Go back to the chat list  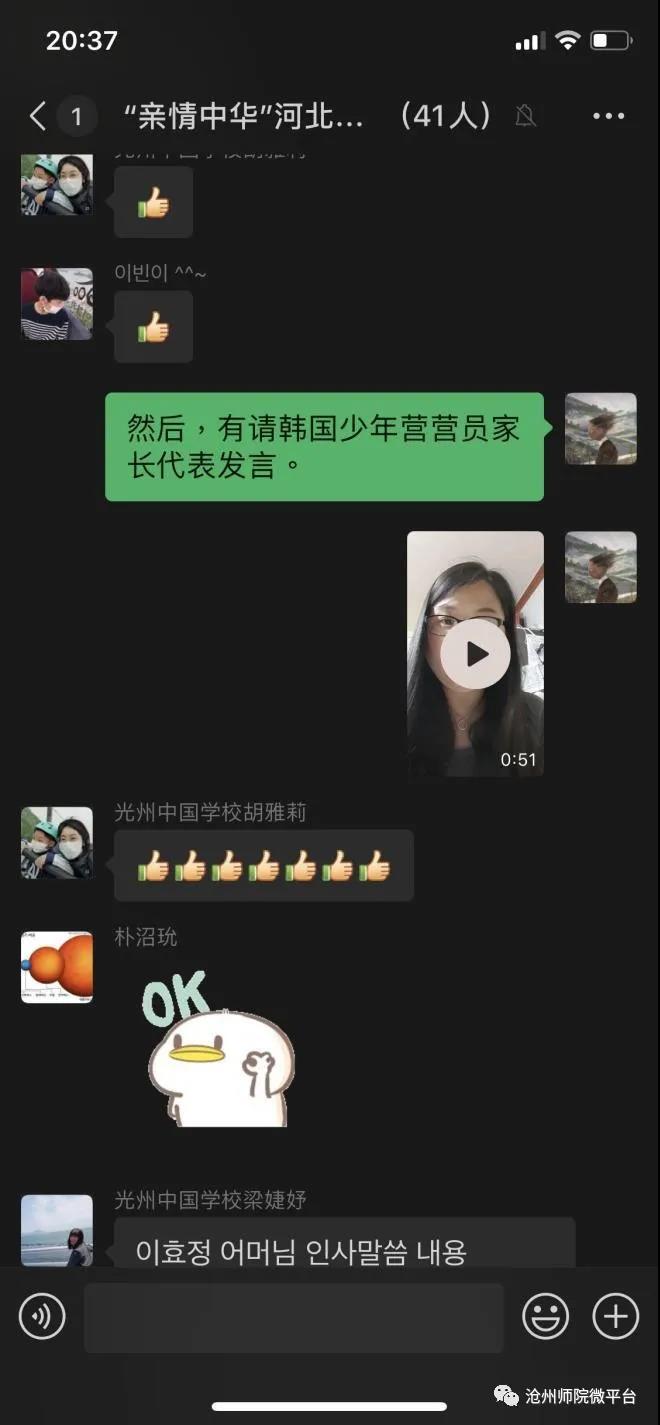(x=38, y=117)
